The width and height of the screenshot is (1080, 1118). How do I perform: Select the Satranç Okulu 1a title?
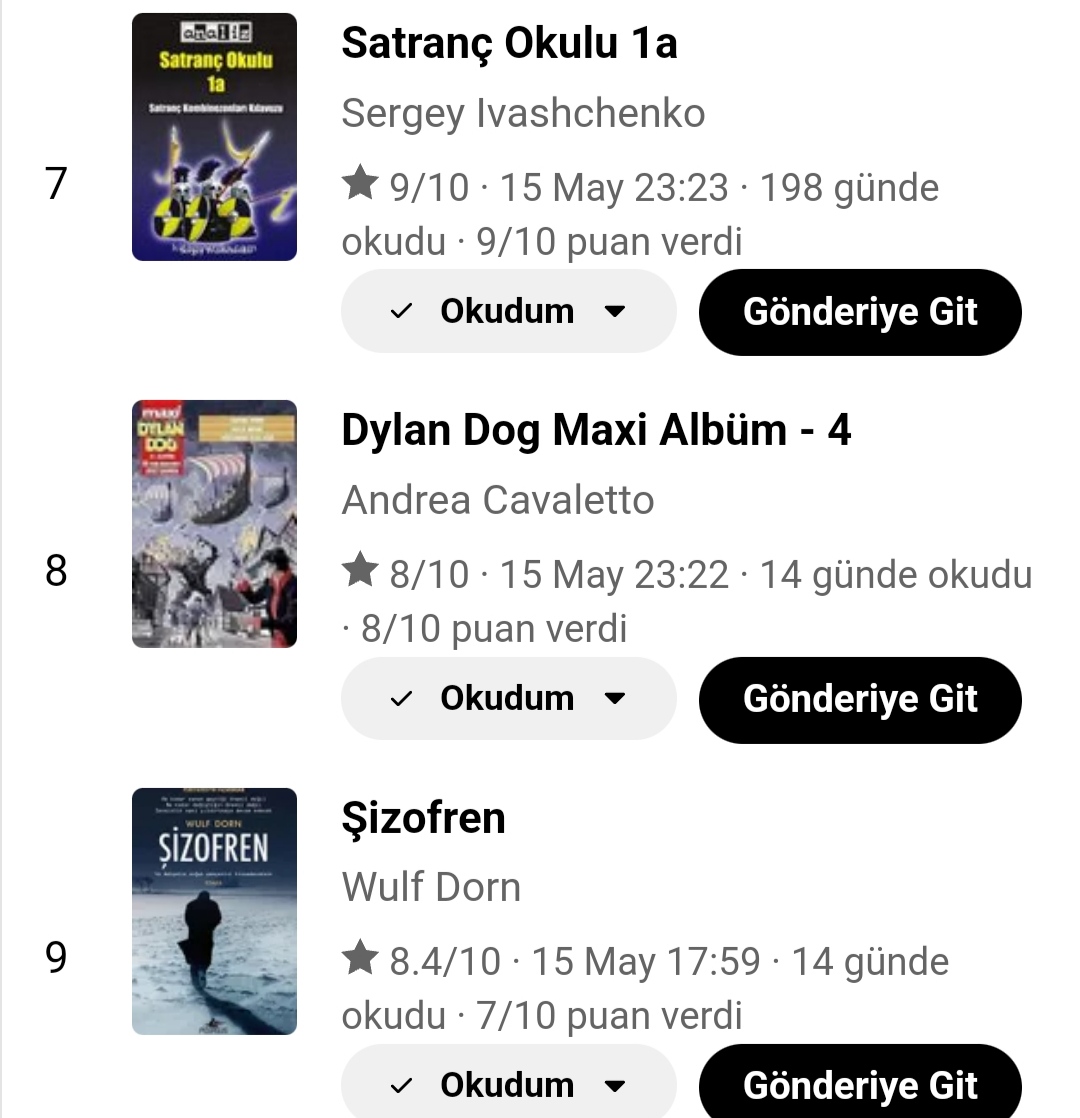click(x=509, y=43)
